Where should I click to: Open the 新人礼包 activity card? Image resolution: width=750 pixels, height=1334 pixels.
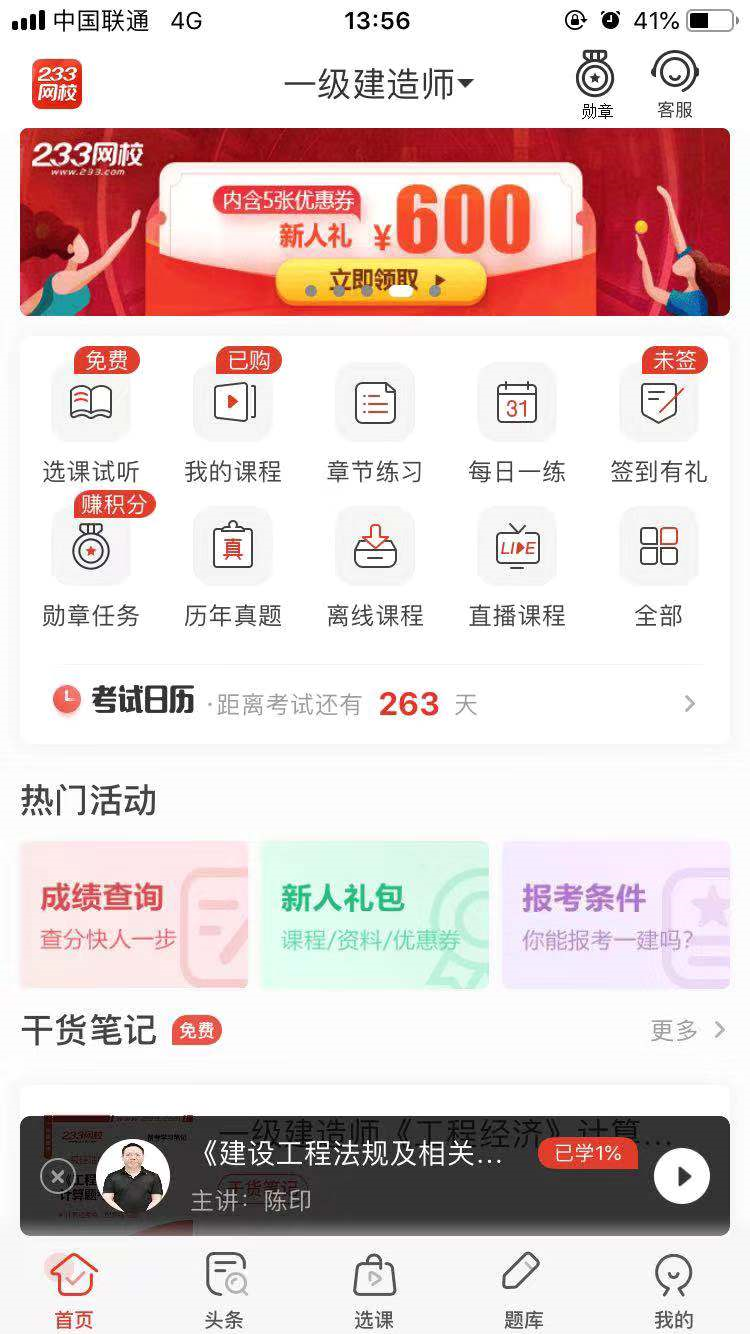(375, 915)
